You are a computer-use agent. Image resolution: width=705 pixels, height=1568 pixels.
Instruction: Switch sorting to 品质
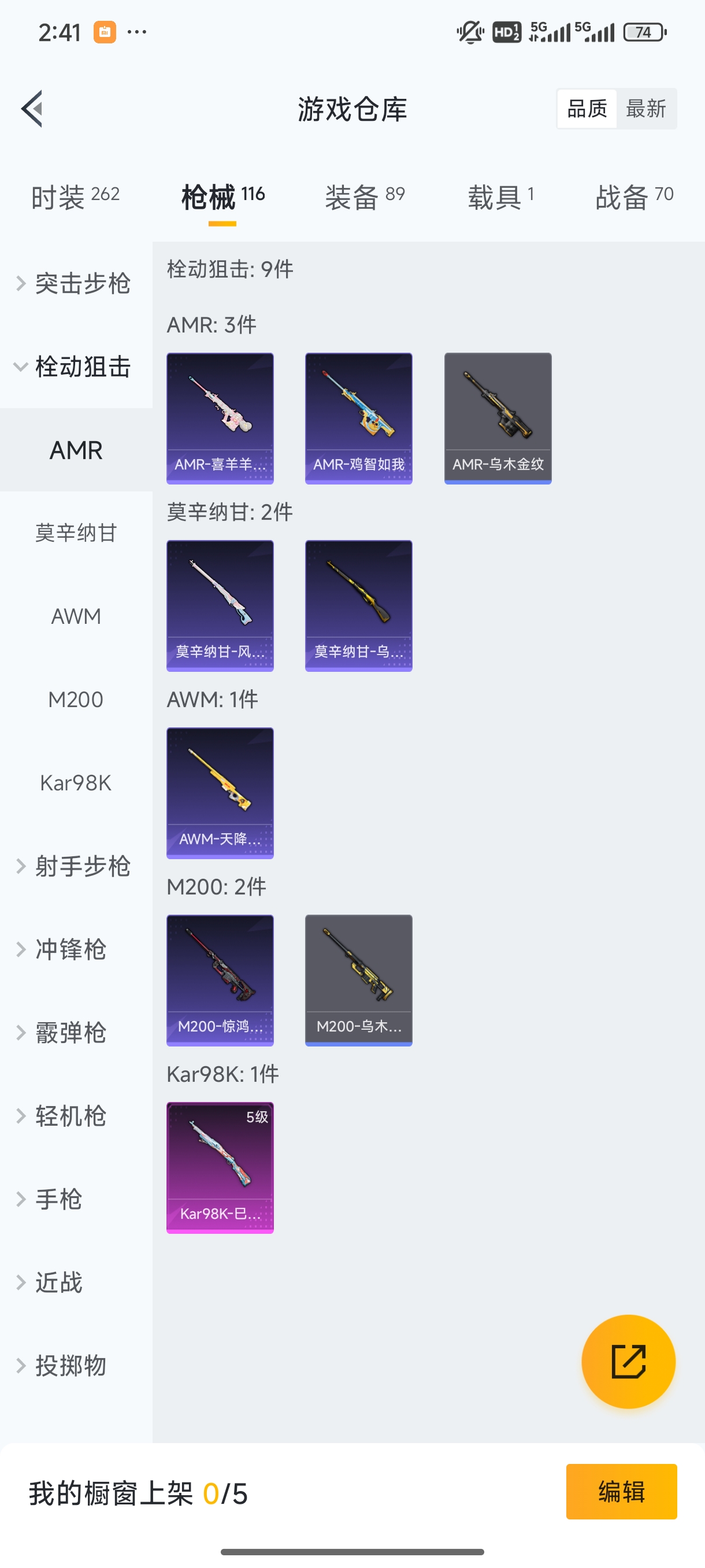586,108
